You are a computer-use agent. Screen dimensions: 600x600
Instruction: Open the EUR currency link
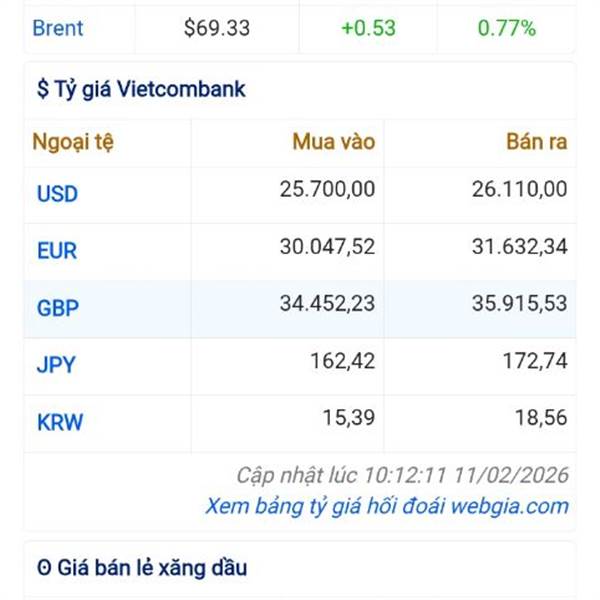[57, 251]
